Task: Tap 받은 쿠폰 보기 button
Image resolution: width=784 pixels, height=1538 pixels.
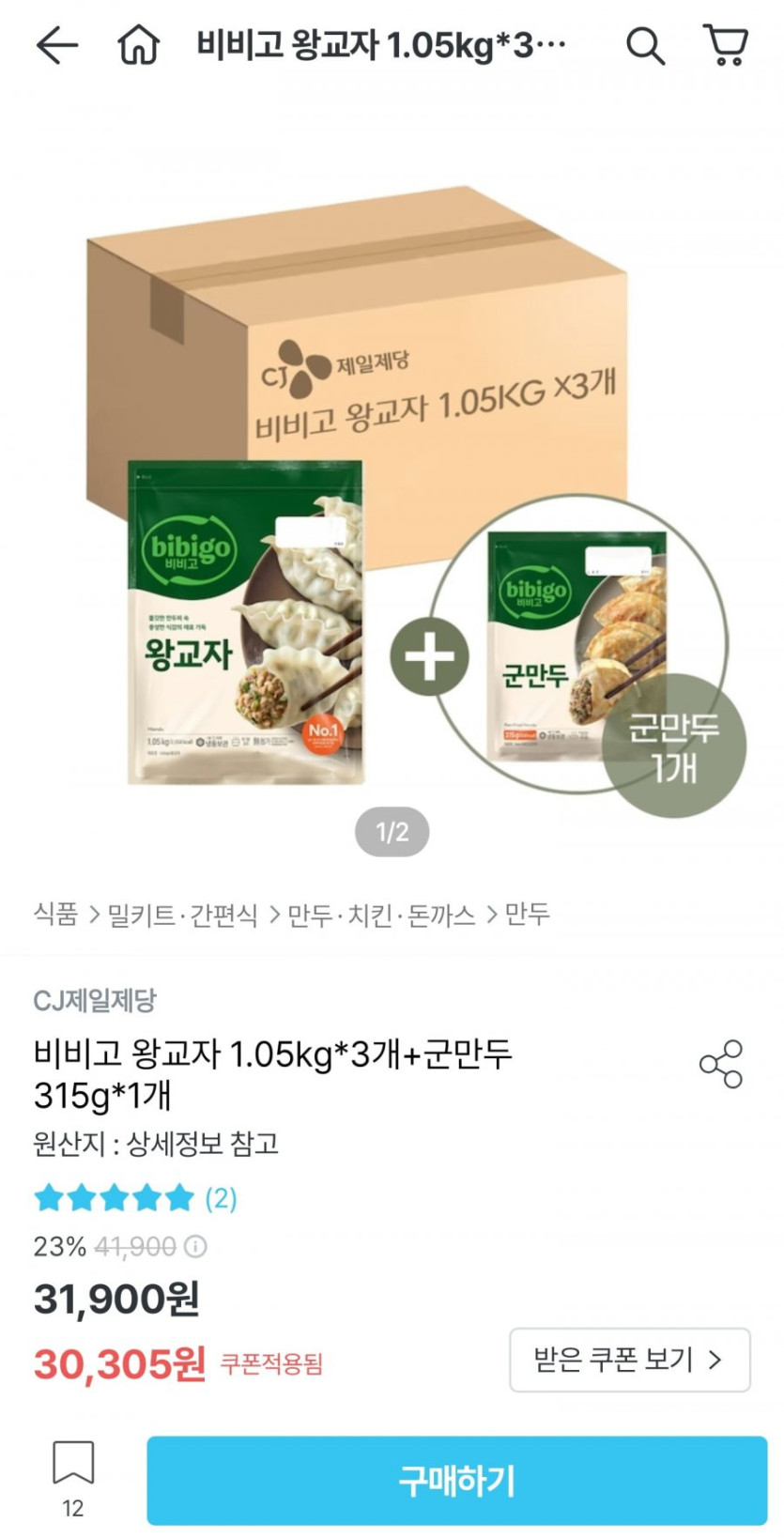Action: (629, 1359)
